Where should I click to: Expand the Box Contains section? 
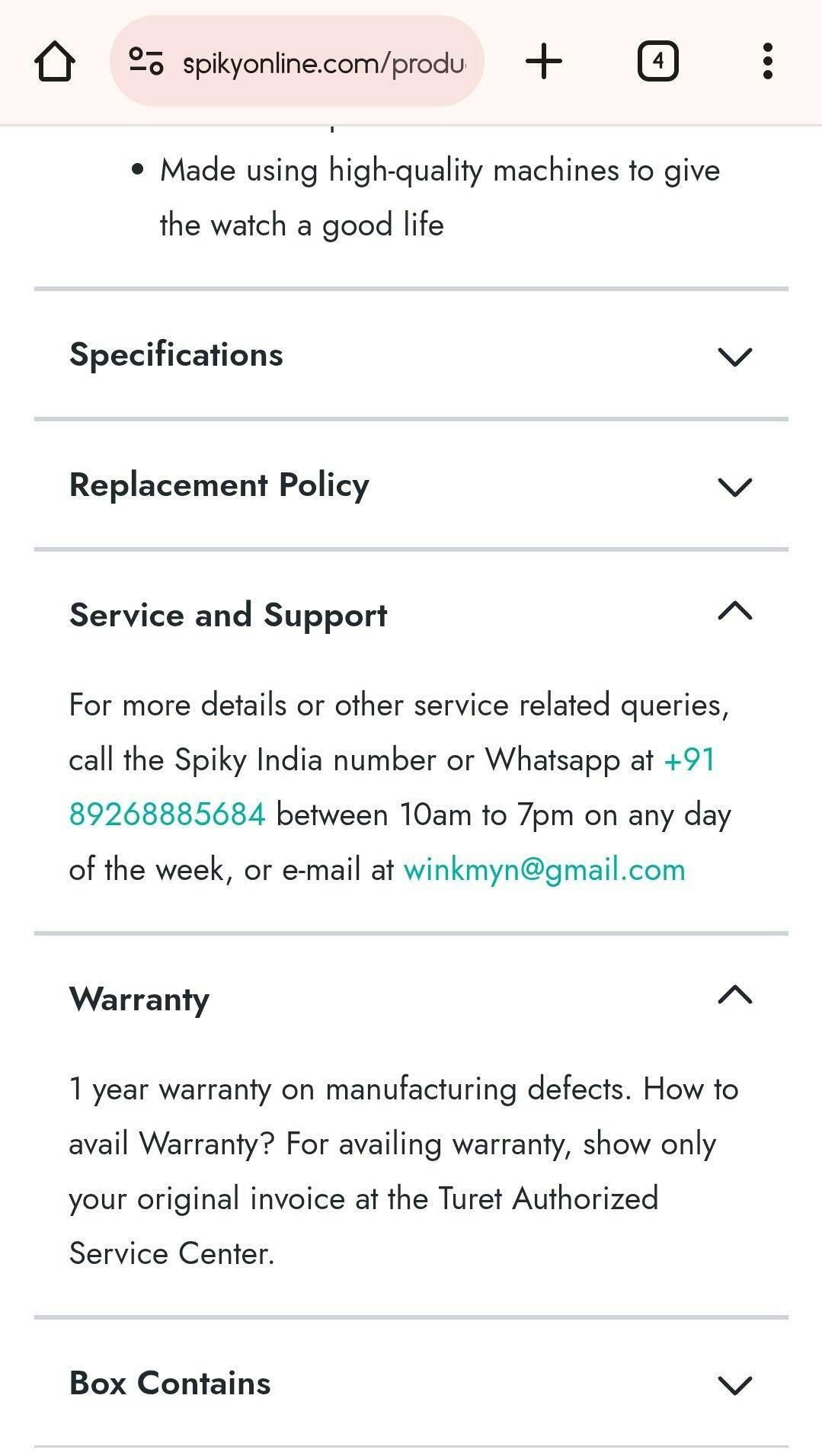(411, 1383)
